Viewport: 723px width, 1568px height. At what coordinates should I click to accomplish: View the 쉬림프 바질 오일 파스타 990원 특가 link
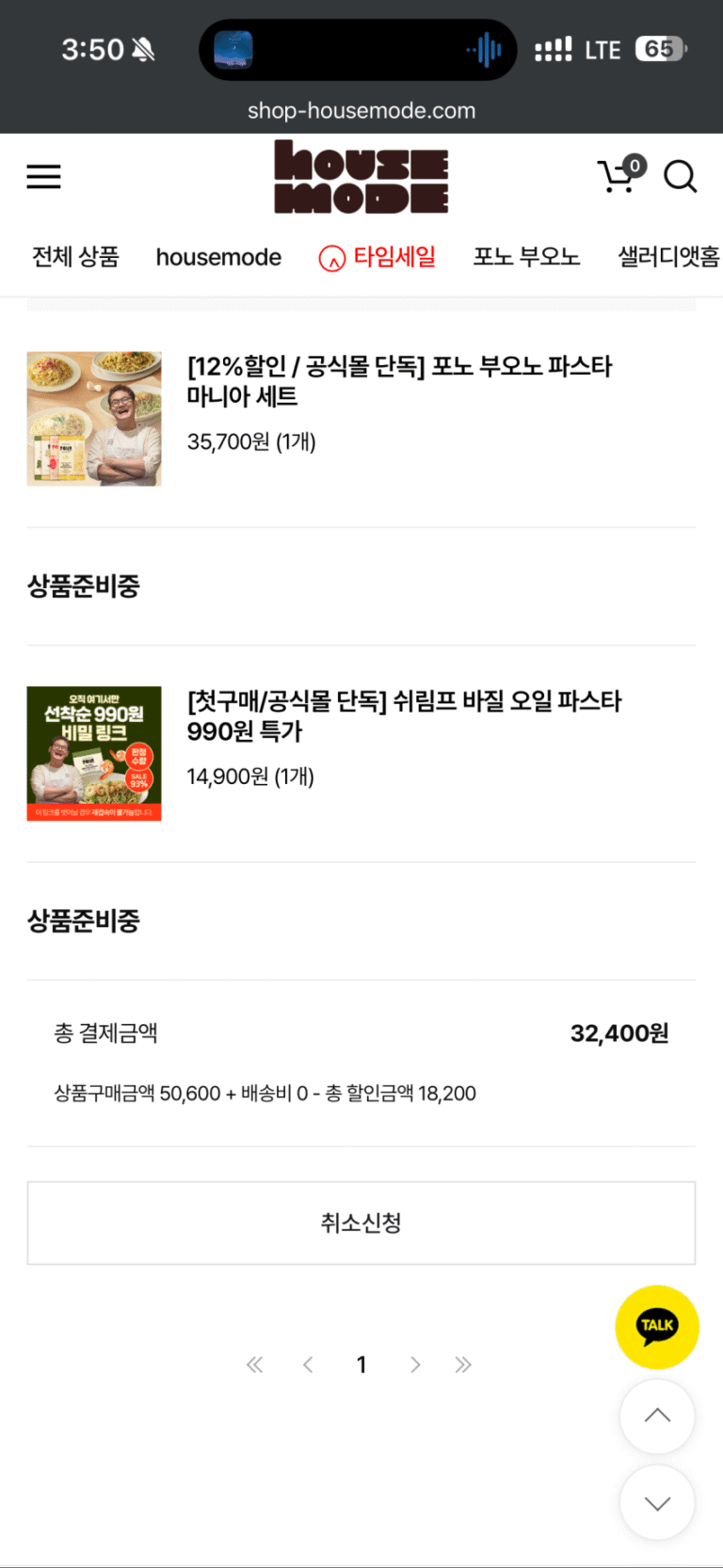click(x=404, y=716)
